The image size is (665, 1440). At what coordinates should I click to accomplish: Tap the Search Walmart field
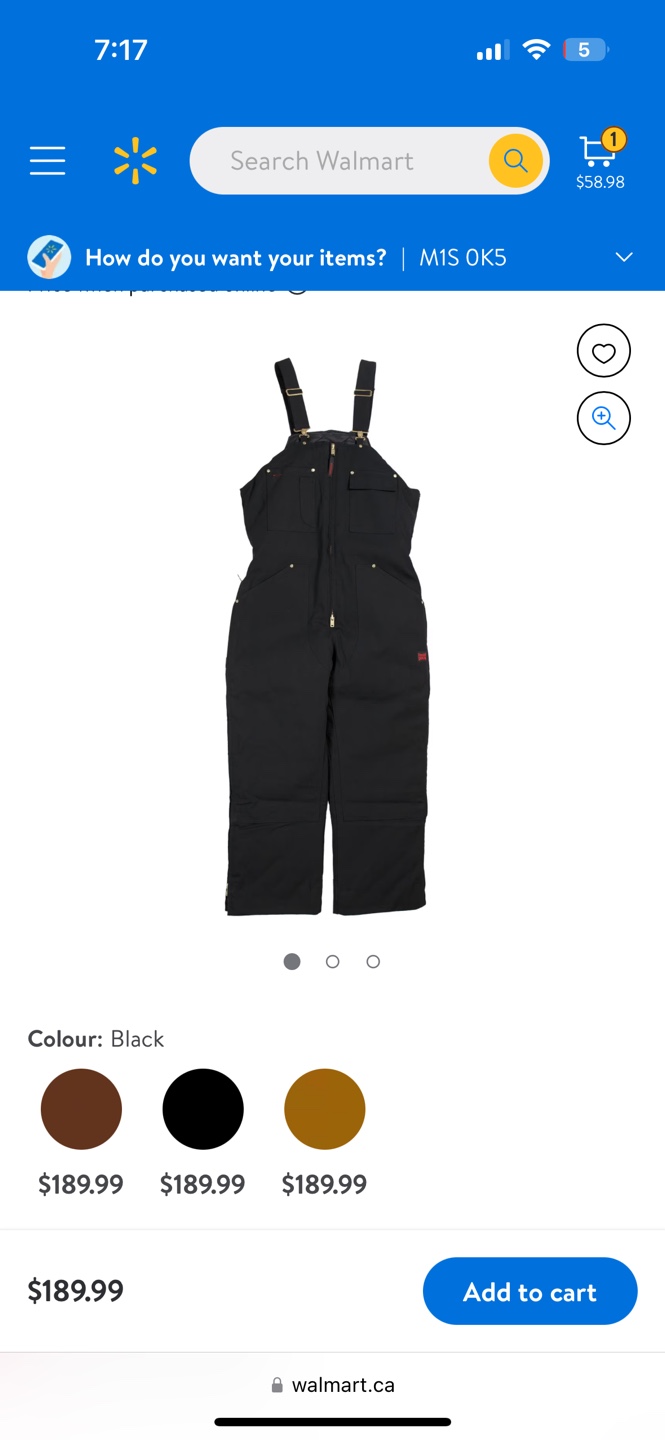pyautogui.click(x=338, y=161)
